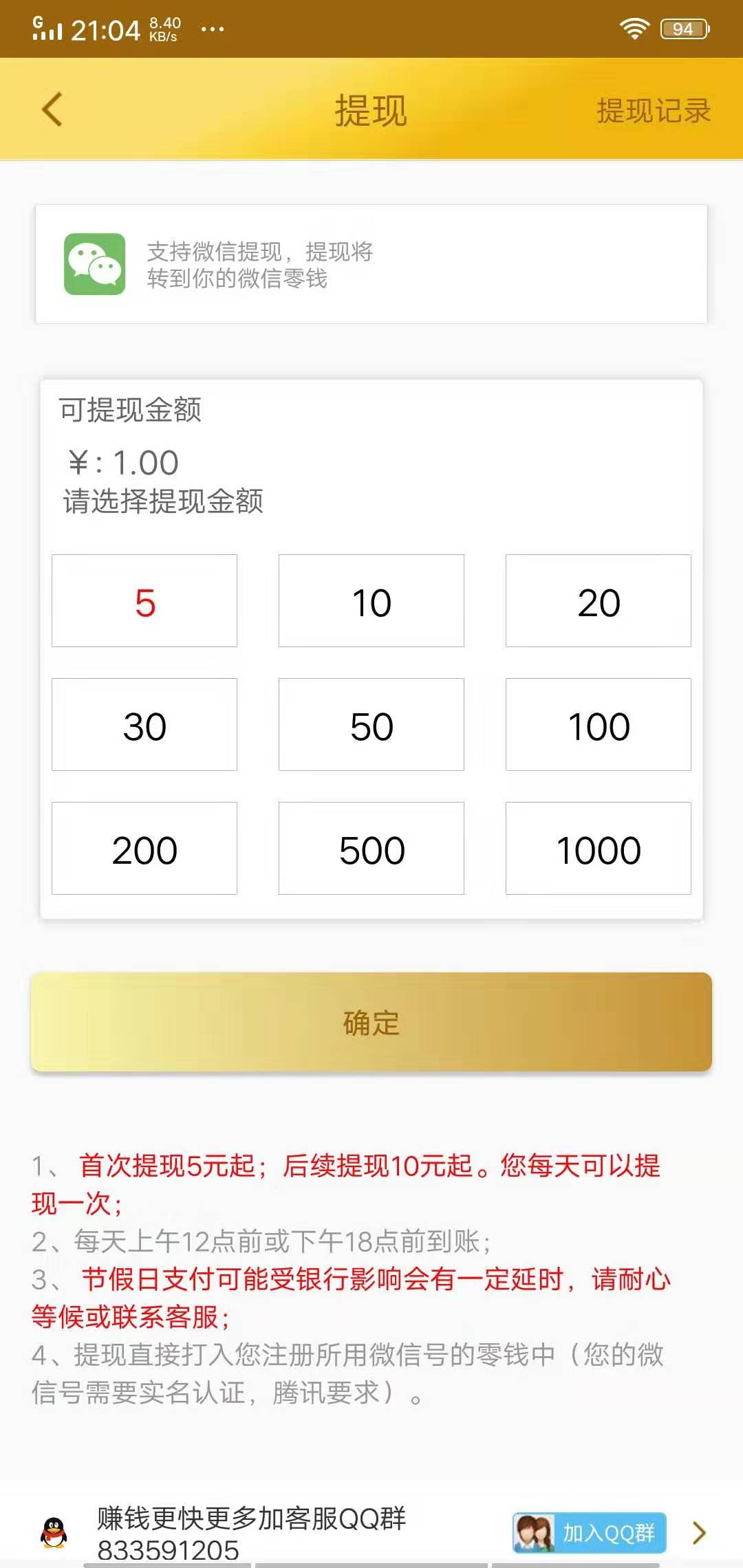Click the WeChat icon in the notice card
The image size is (743, 1568).
click(96, 263)
